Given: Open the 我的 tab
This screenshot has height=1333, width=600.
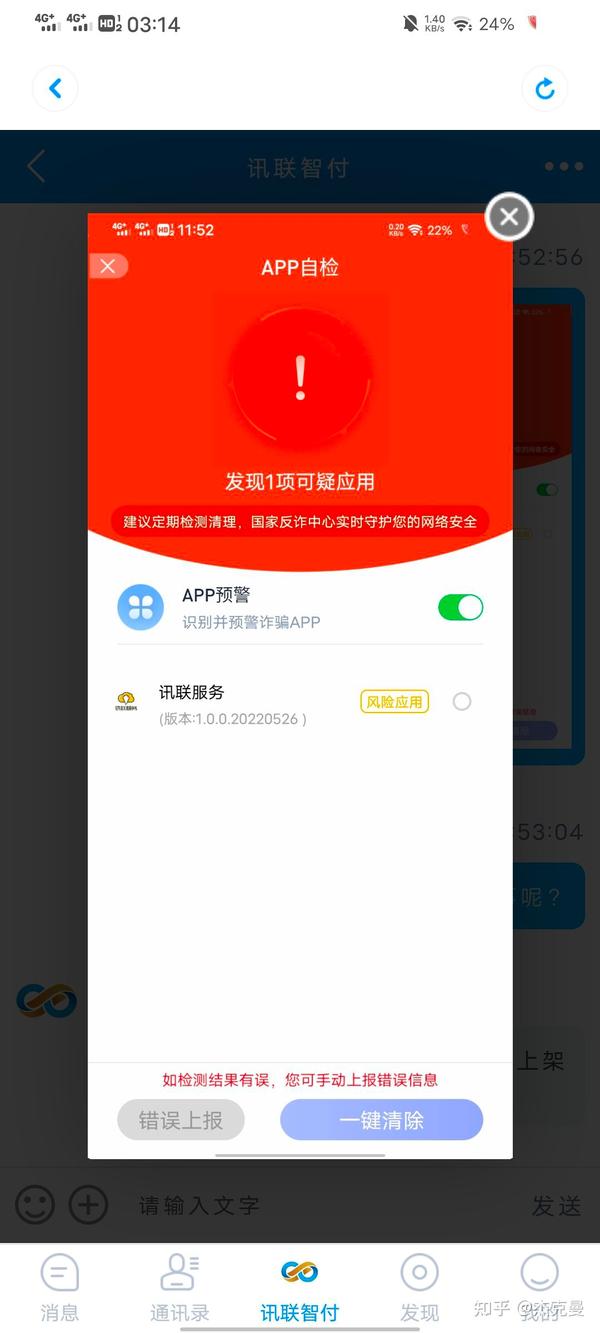Looking at the screenshot, I should tap(540, 1287).
